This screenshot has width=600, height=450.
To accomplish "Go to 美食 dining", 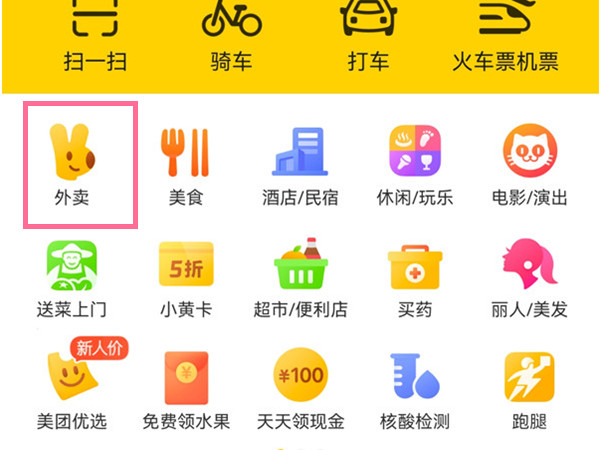I will point(186,164).
